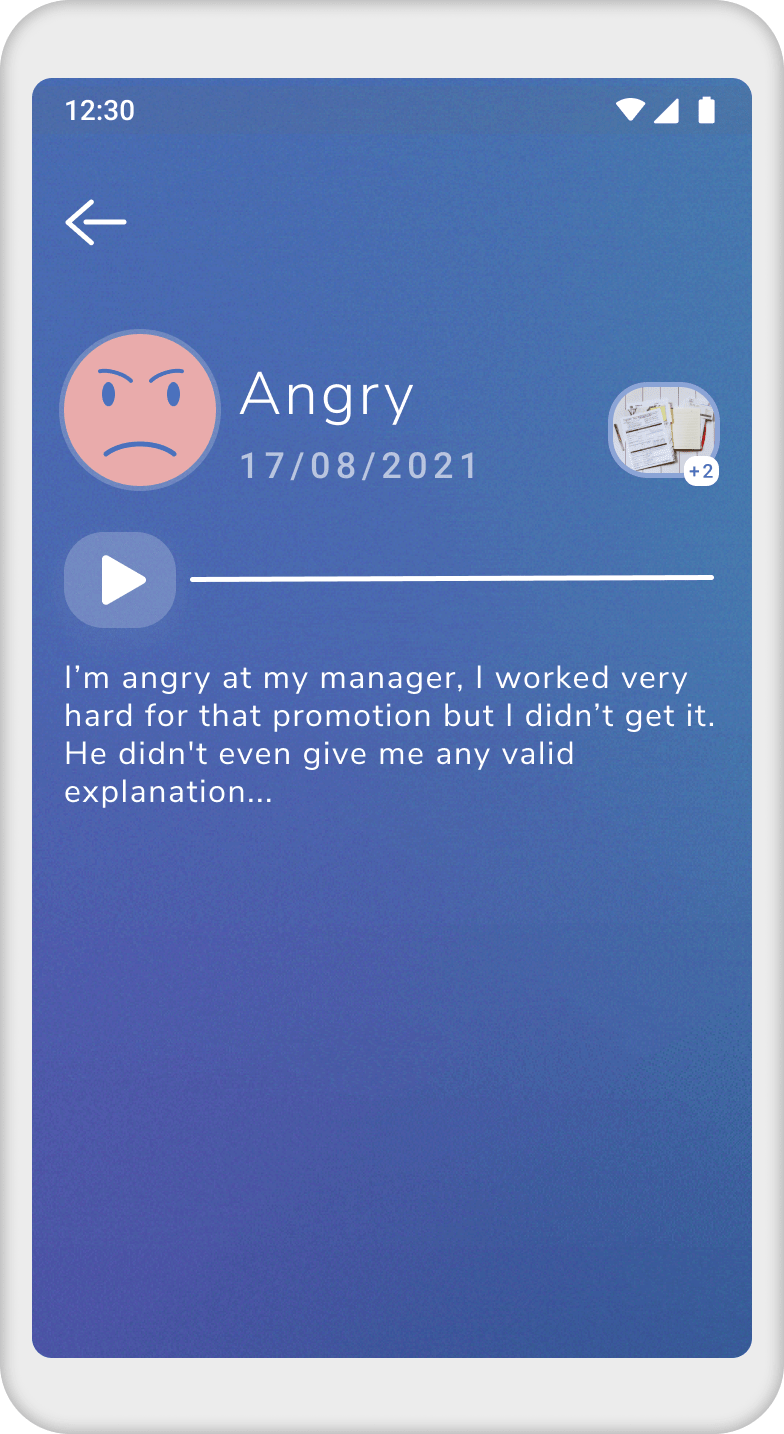The image size is (784, 1434).
Task: Tap the audio progress bar
Action: click(451, 578)
